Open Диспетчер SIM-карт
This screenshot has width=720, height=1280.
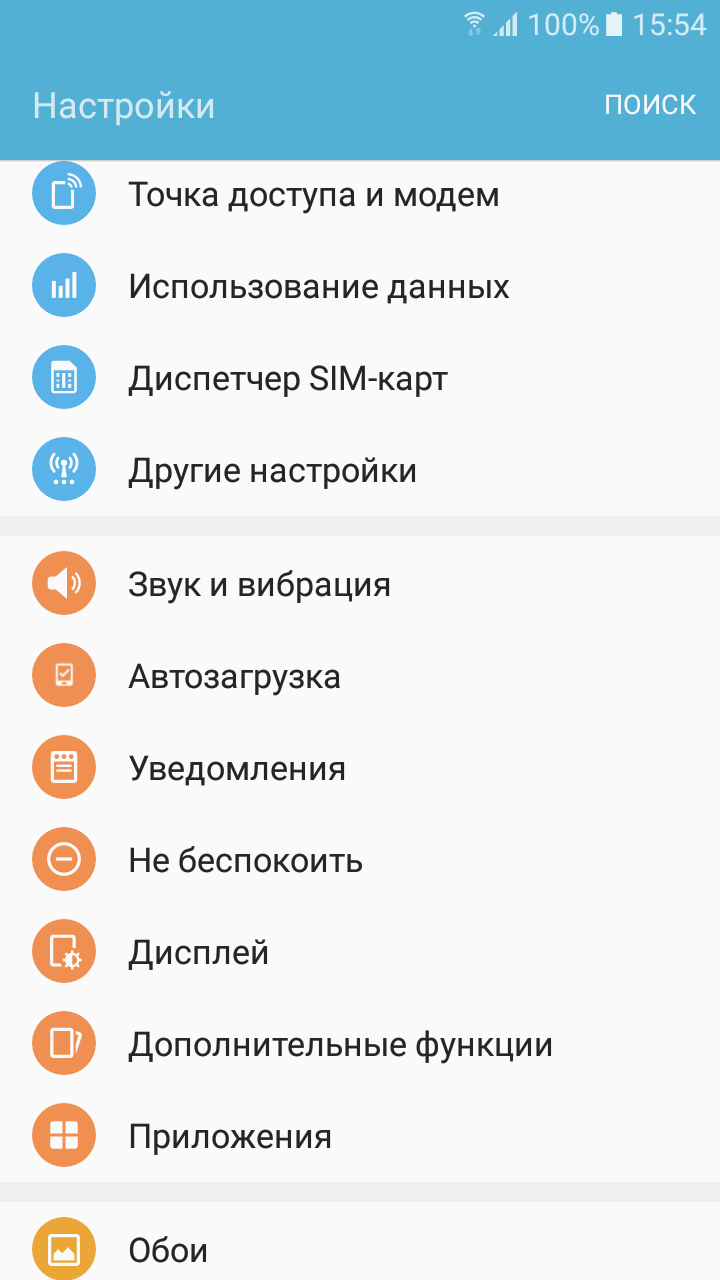coord(288,379)
